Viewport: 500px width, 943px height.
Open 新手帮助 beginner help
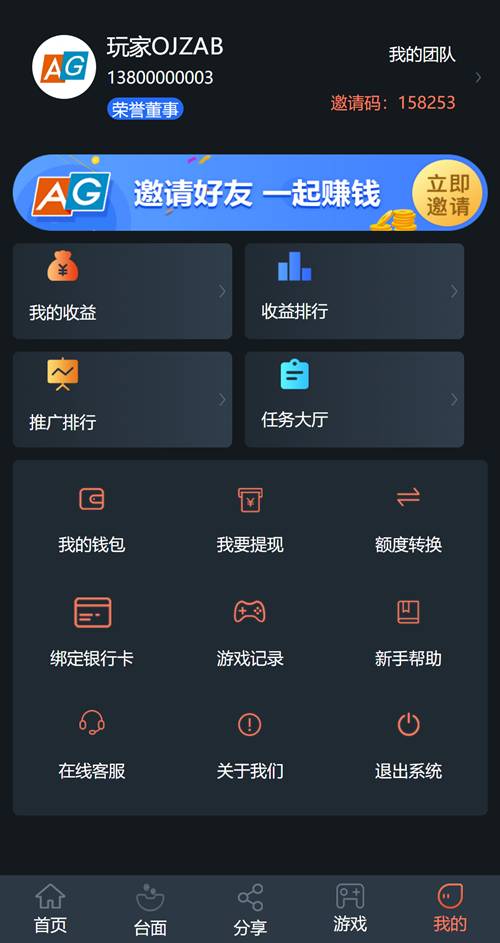[x=408, y=633]
